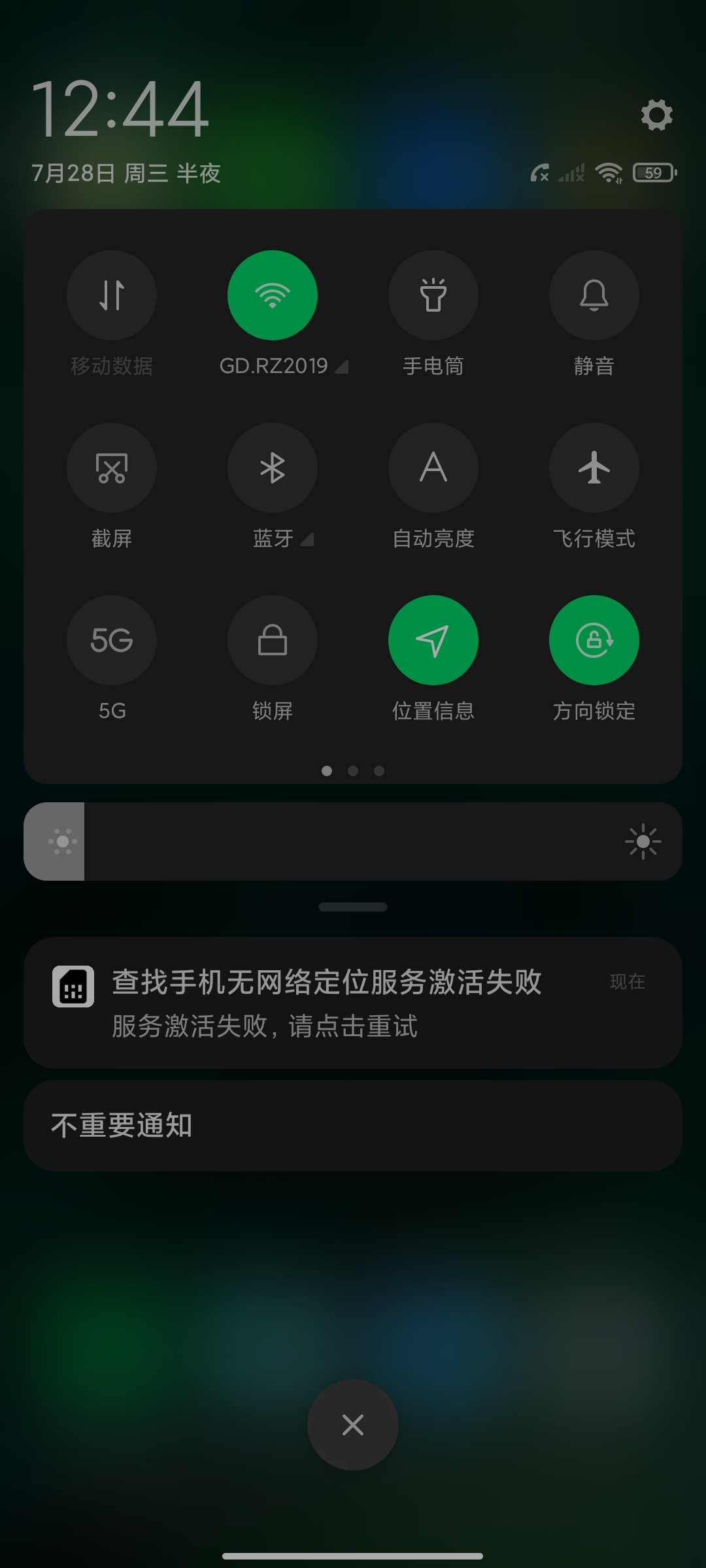The width and height of the screenshot is (706, 1568).
Task: Enable auto brightness (自动亮度)
Action: 433,468
